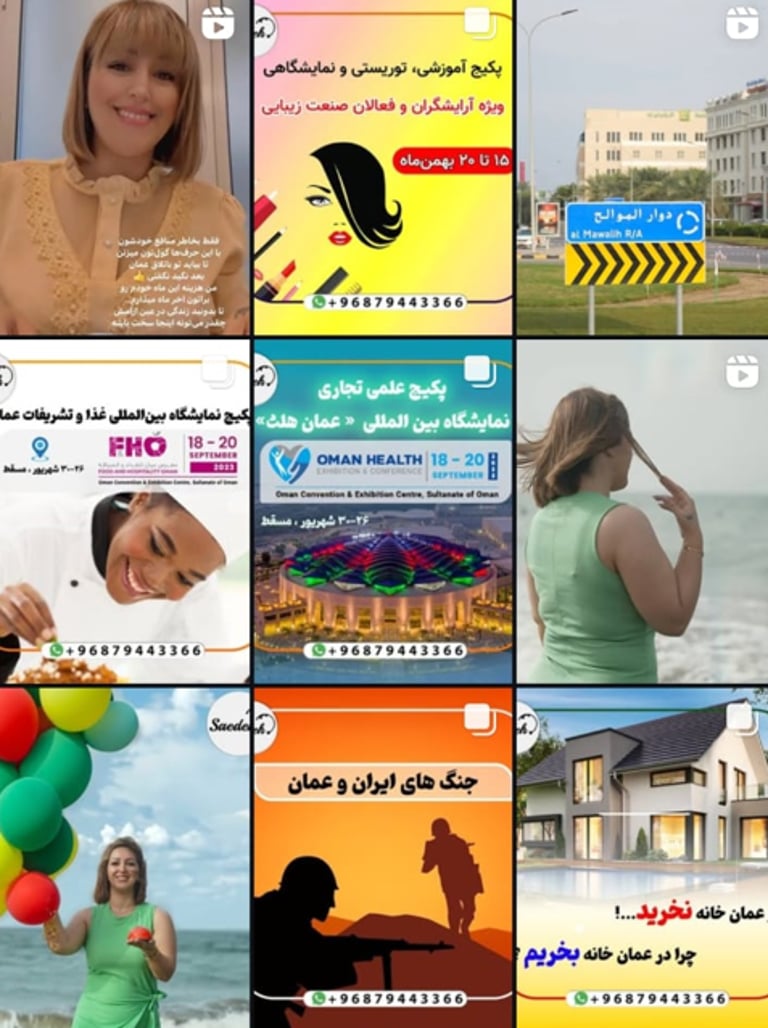The width and height of the screenshot is (768, 1028).
Task: Open the post of the woman holding colorful balloons
Action: click(x=124, y=858)
